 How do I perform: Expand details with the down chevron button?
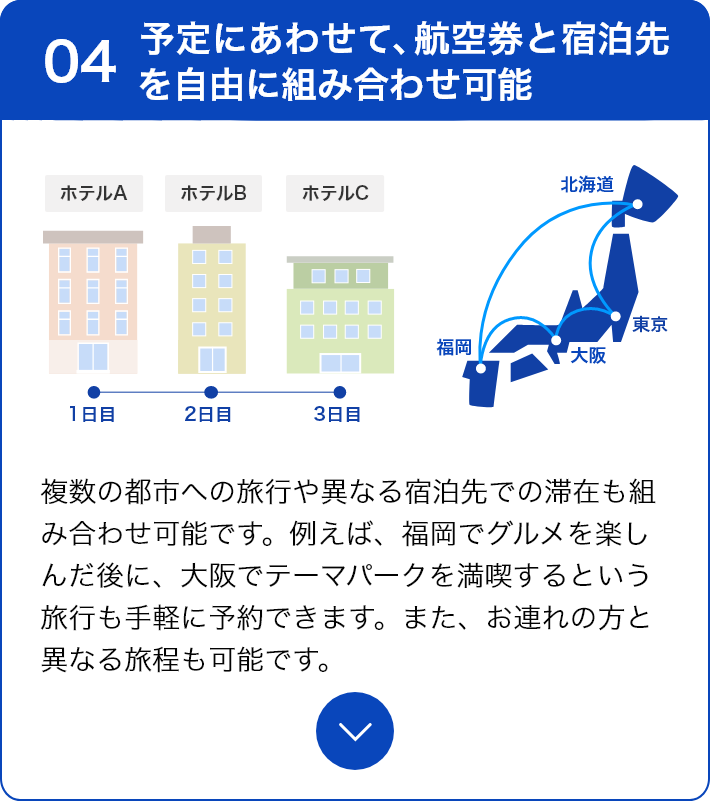tap(355, 731)
